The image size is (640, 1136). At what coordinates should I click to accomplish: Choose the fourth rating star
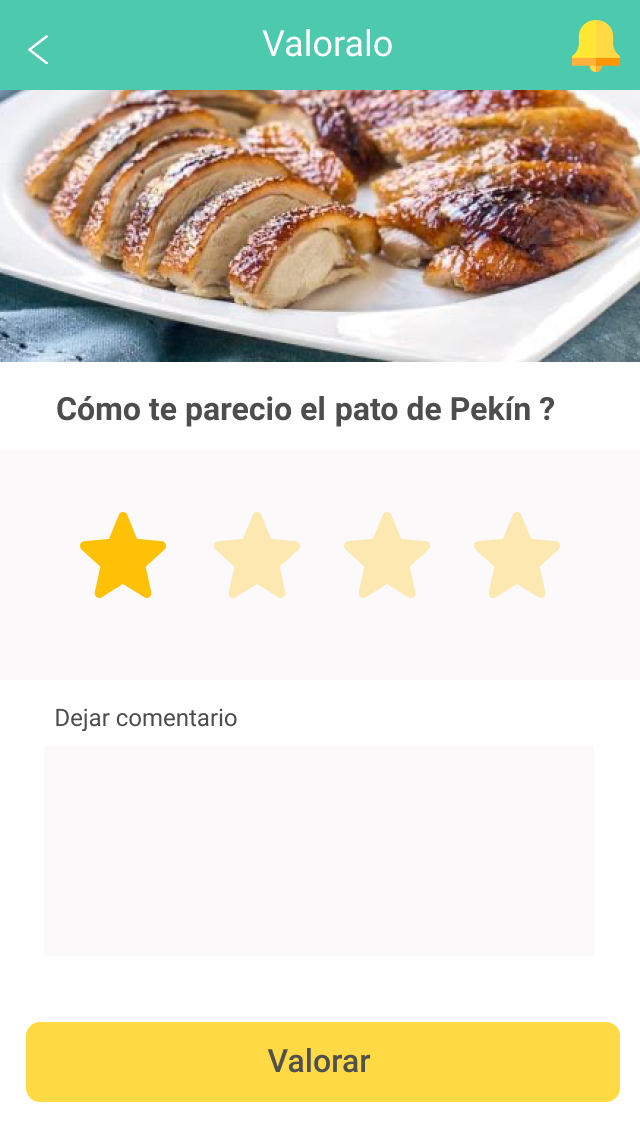517,556
